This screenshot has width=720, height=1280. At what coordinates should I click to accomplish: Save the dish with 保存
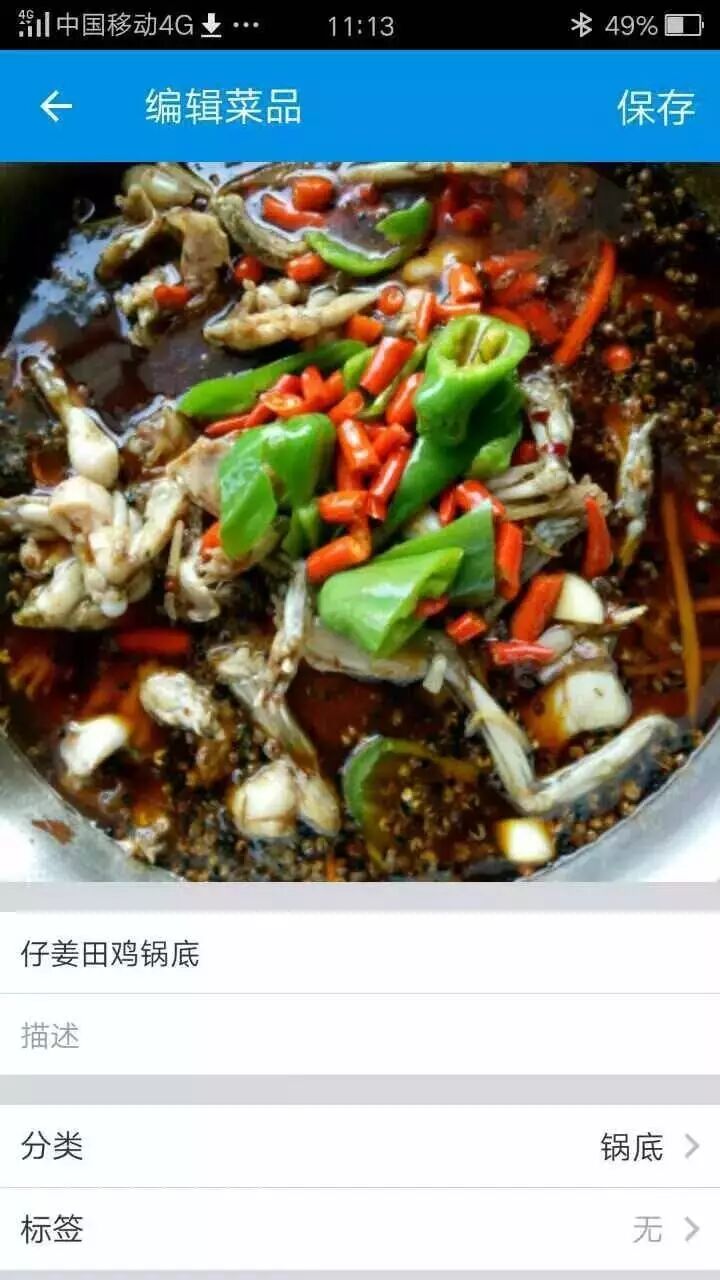tap(656, 107)
